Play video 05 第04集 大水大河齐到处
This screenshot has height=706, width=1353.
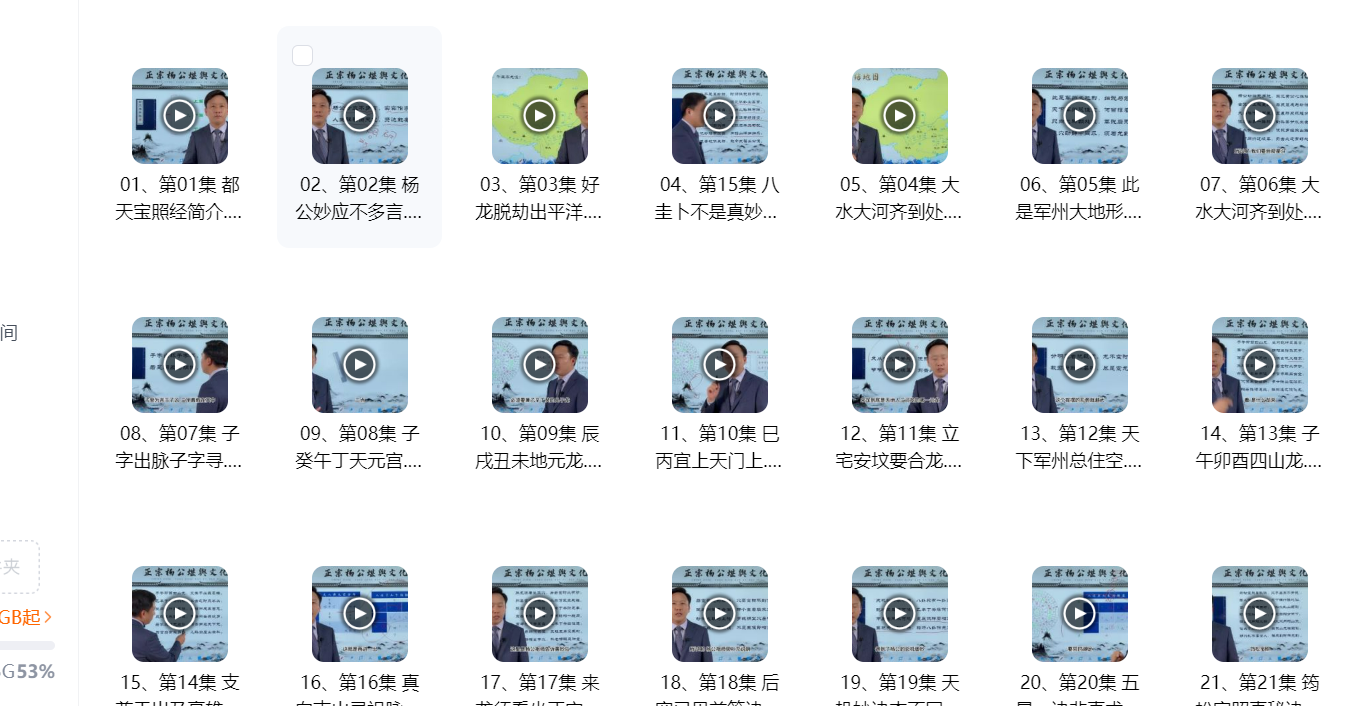pyautogui.click(x=900, y=116)
